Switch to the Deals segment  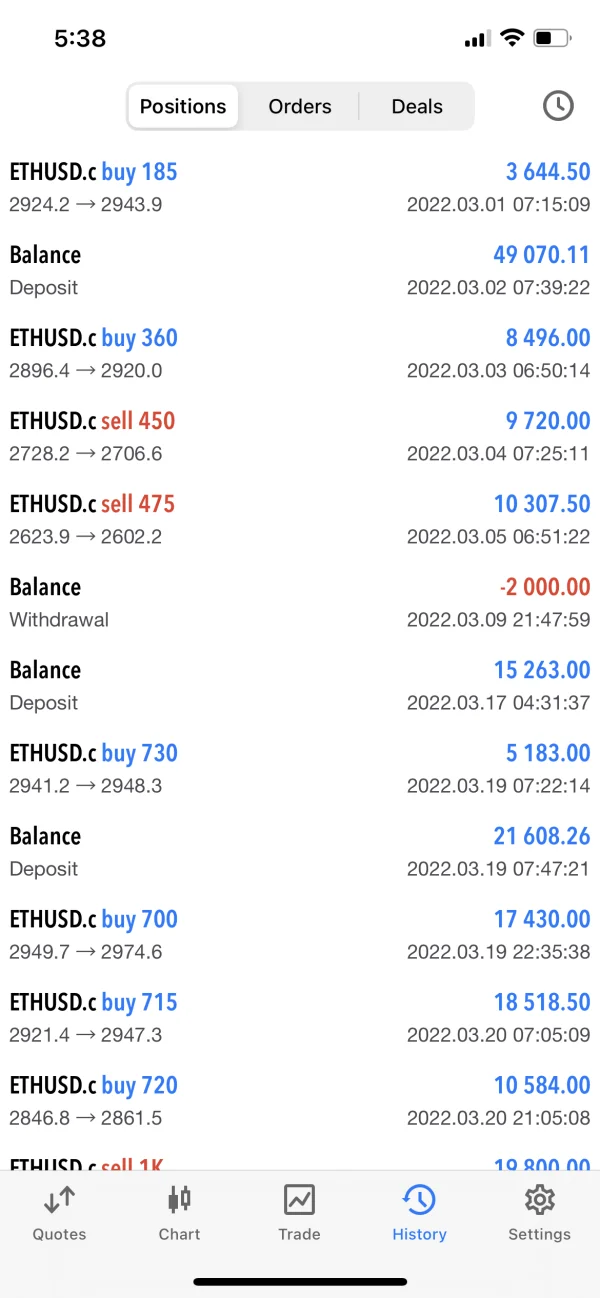417,106
